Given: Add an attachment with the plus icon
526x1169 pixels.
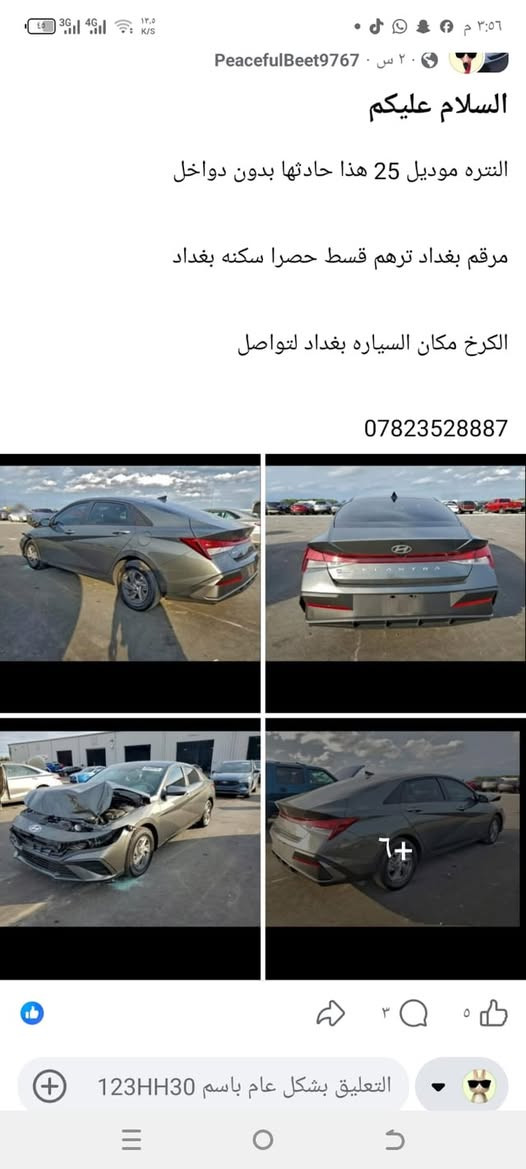Looking at the screenshot, I should coord(50,1086).
